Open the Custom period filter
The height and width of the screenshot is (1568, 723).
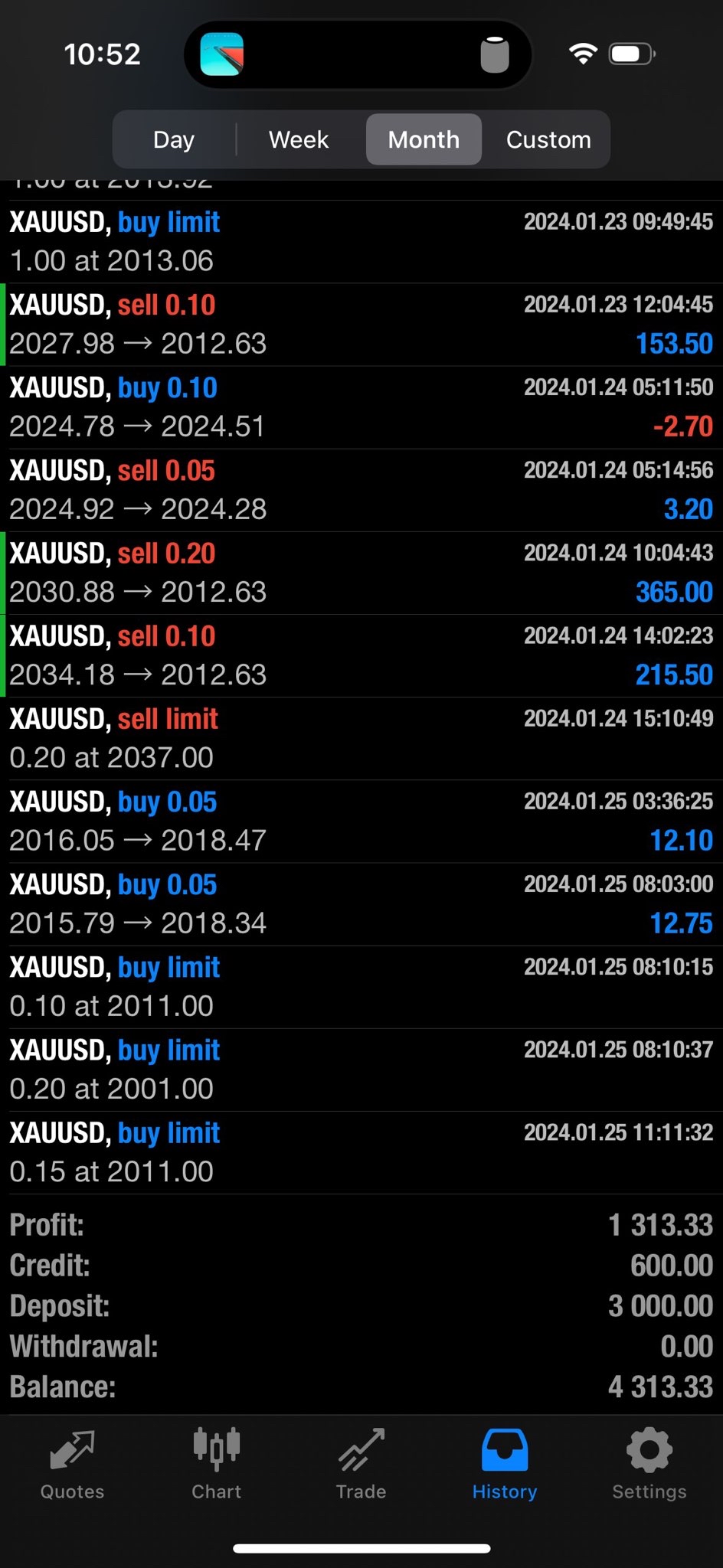click(x=548, y=139)
